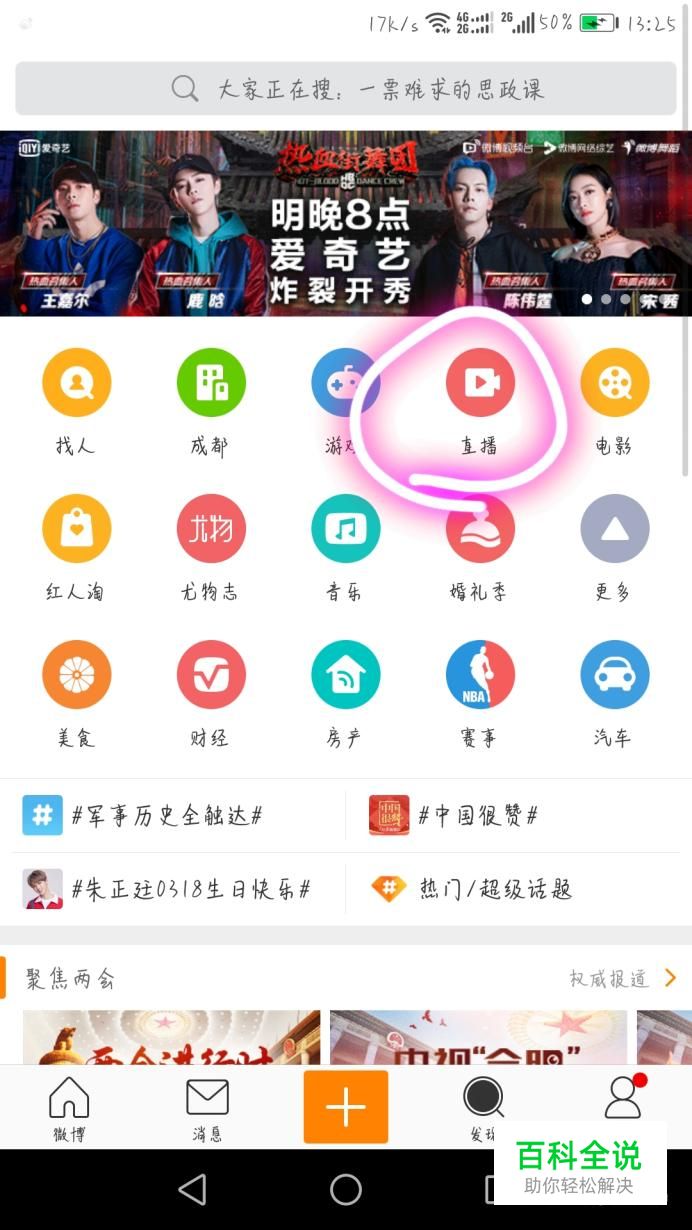Open the 热血街舞团 banner
Screen dimensions: 692x1230
click(x=345, y=223)
